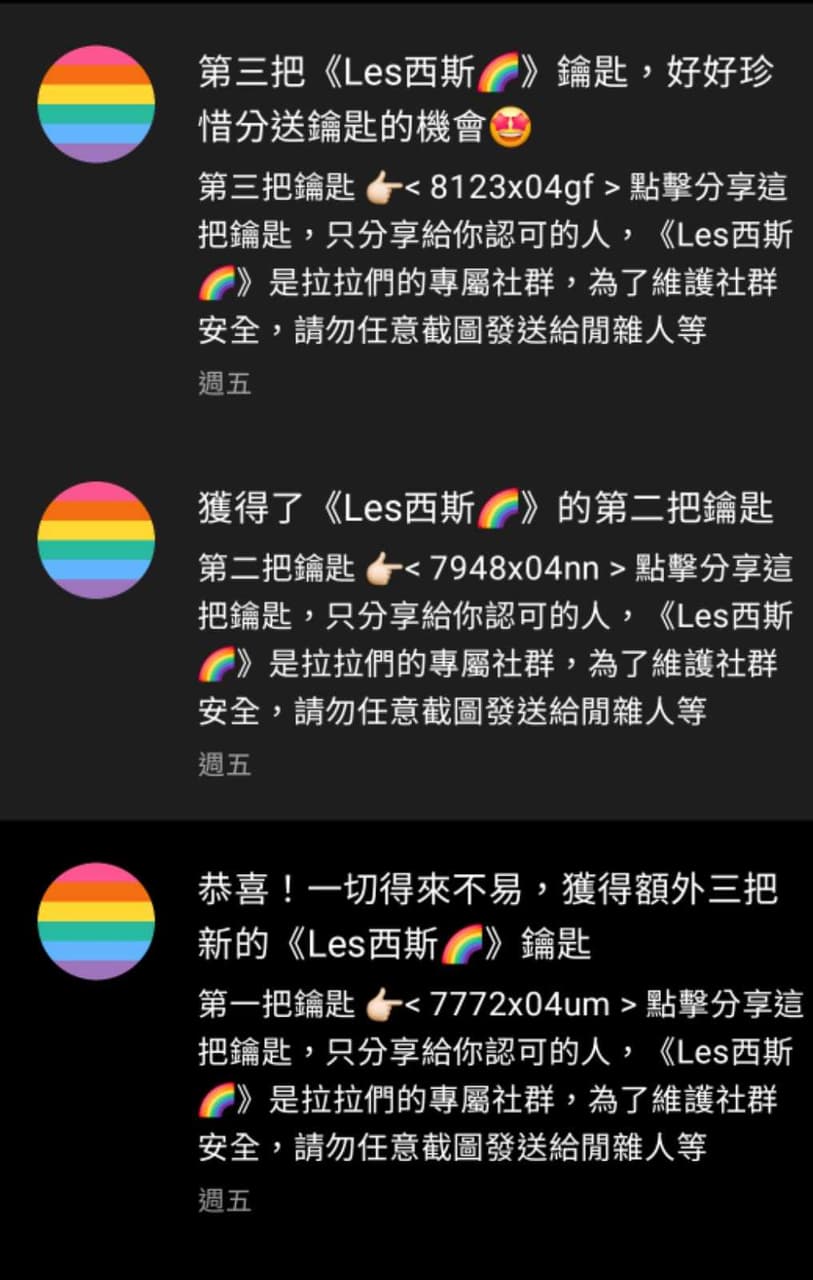Screen dimensions: 813x1280
Task: Select the rainbow avatar on the first key message
Action: (x=95, y=922)
